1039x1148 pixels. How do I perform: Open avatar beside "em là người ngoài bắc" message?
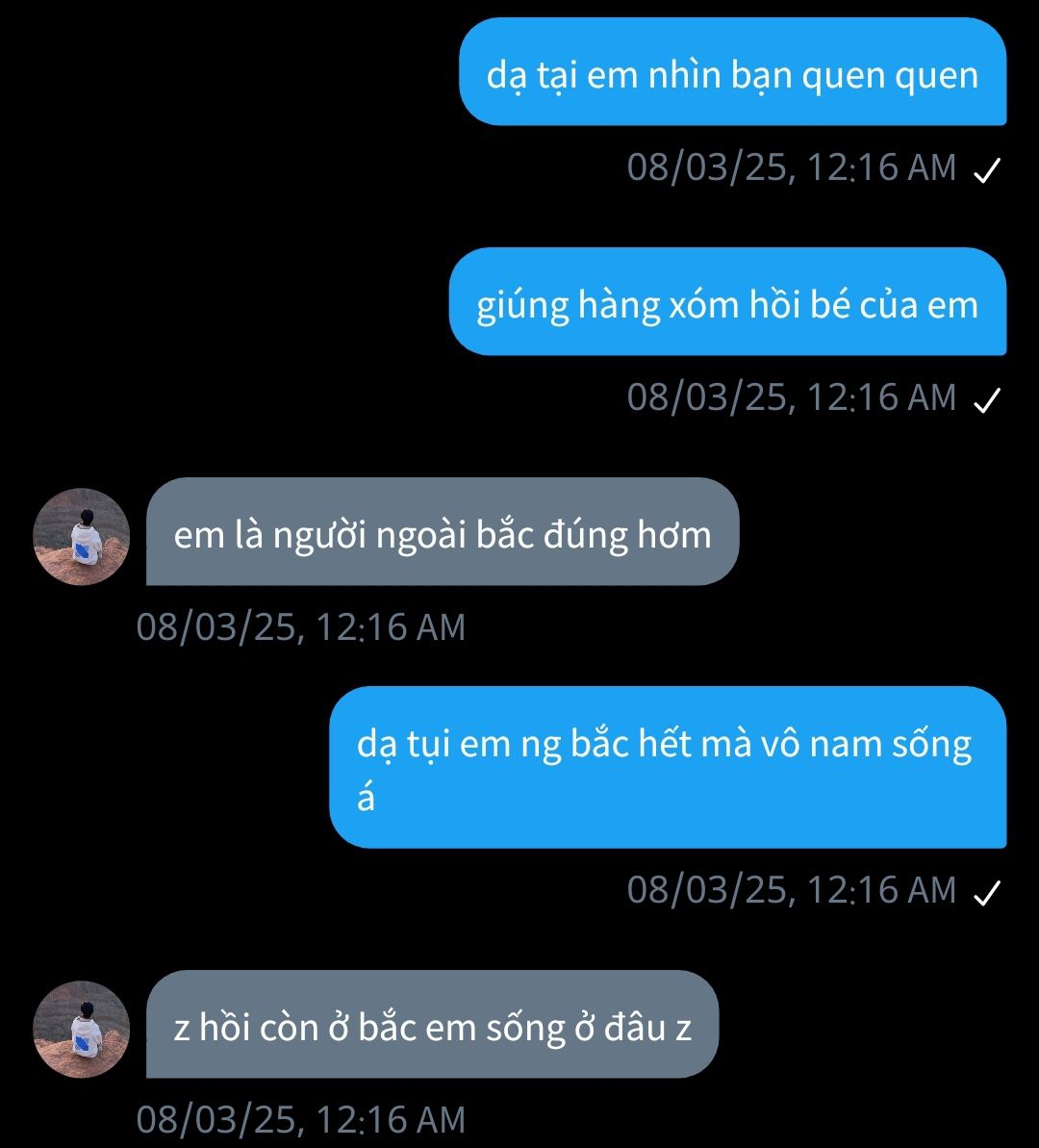click(82, 536)
